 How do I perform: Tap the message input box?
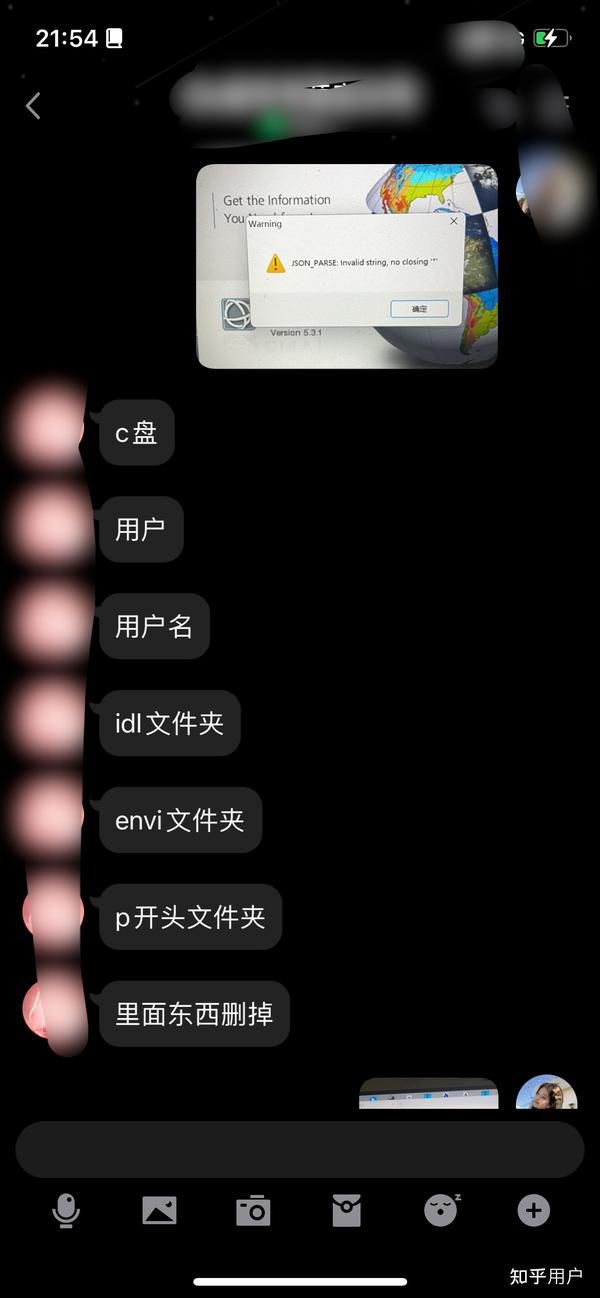tap(300, 1149)
